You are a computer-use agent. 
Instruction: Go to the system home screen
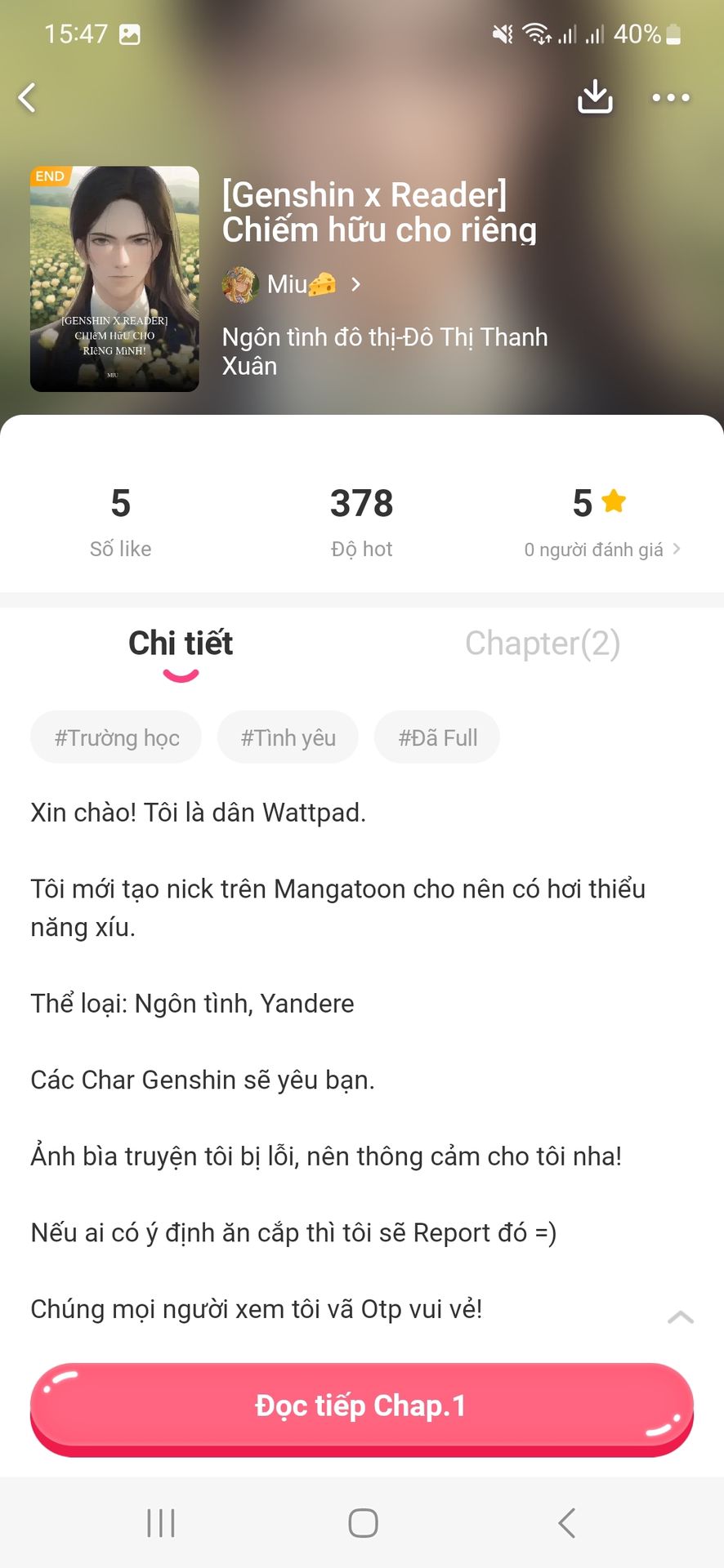coord(362,1523)
